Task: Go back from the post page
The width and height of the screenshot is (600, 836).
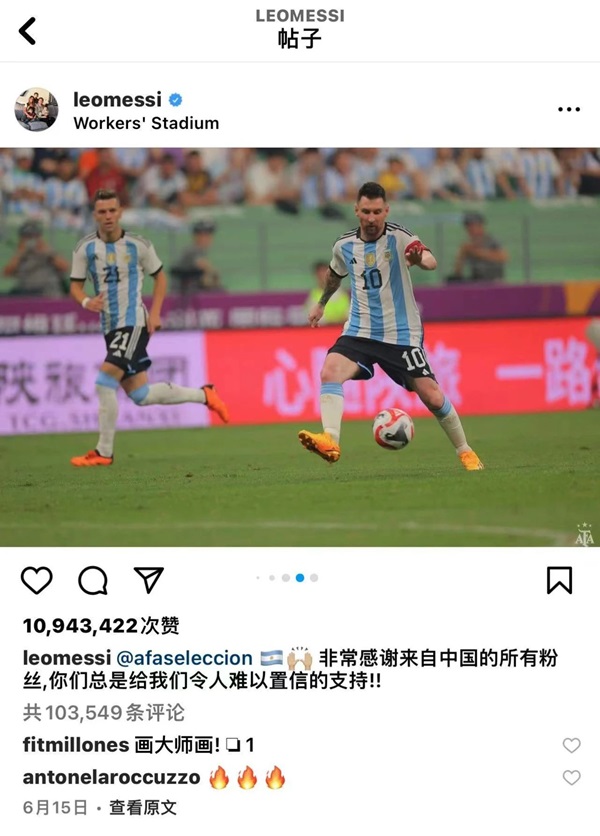Action: 27,31
